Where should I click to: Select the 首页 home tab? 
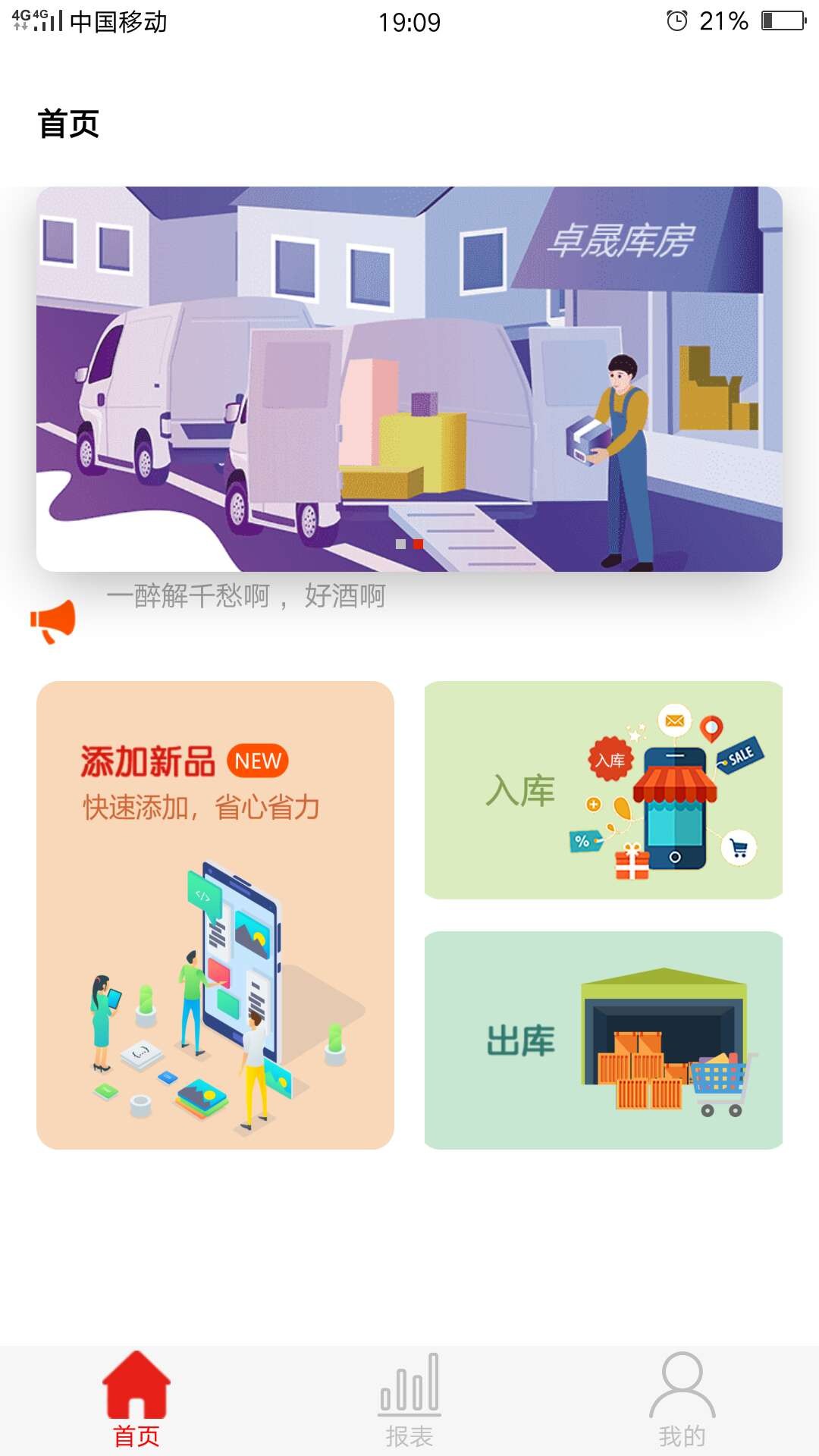click(x=136, y=1401)
